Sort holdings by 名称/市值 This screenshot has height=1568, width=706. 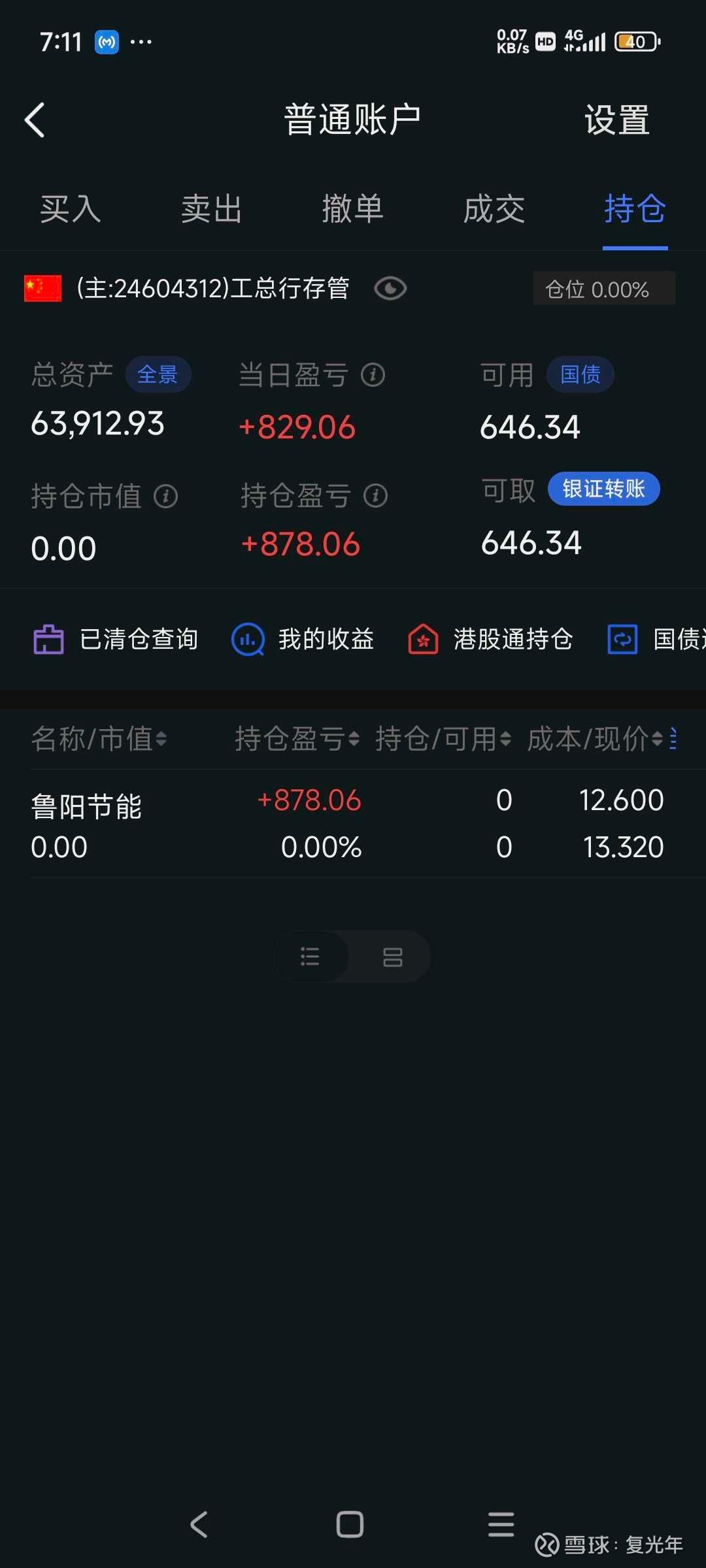(x=99, y=739)
